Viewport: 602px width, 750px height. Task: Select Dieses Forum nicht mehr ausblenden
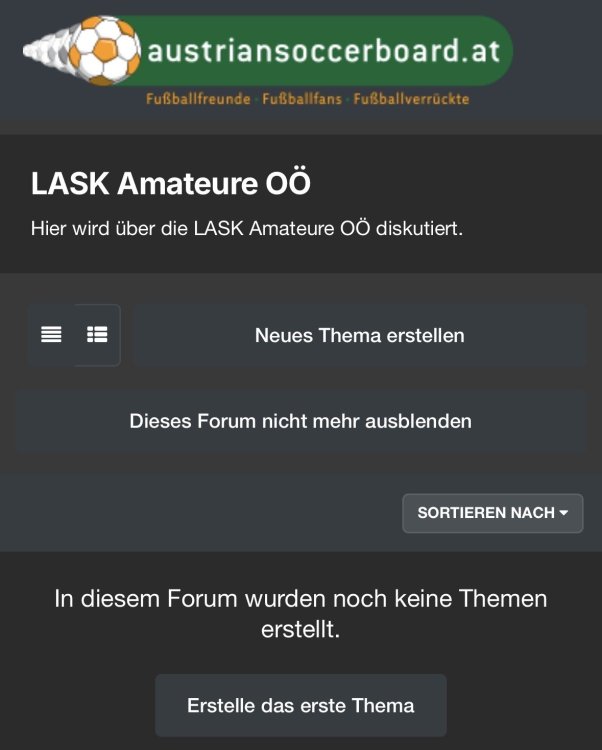(300, 421)
